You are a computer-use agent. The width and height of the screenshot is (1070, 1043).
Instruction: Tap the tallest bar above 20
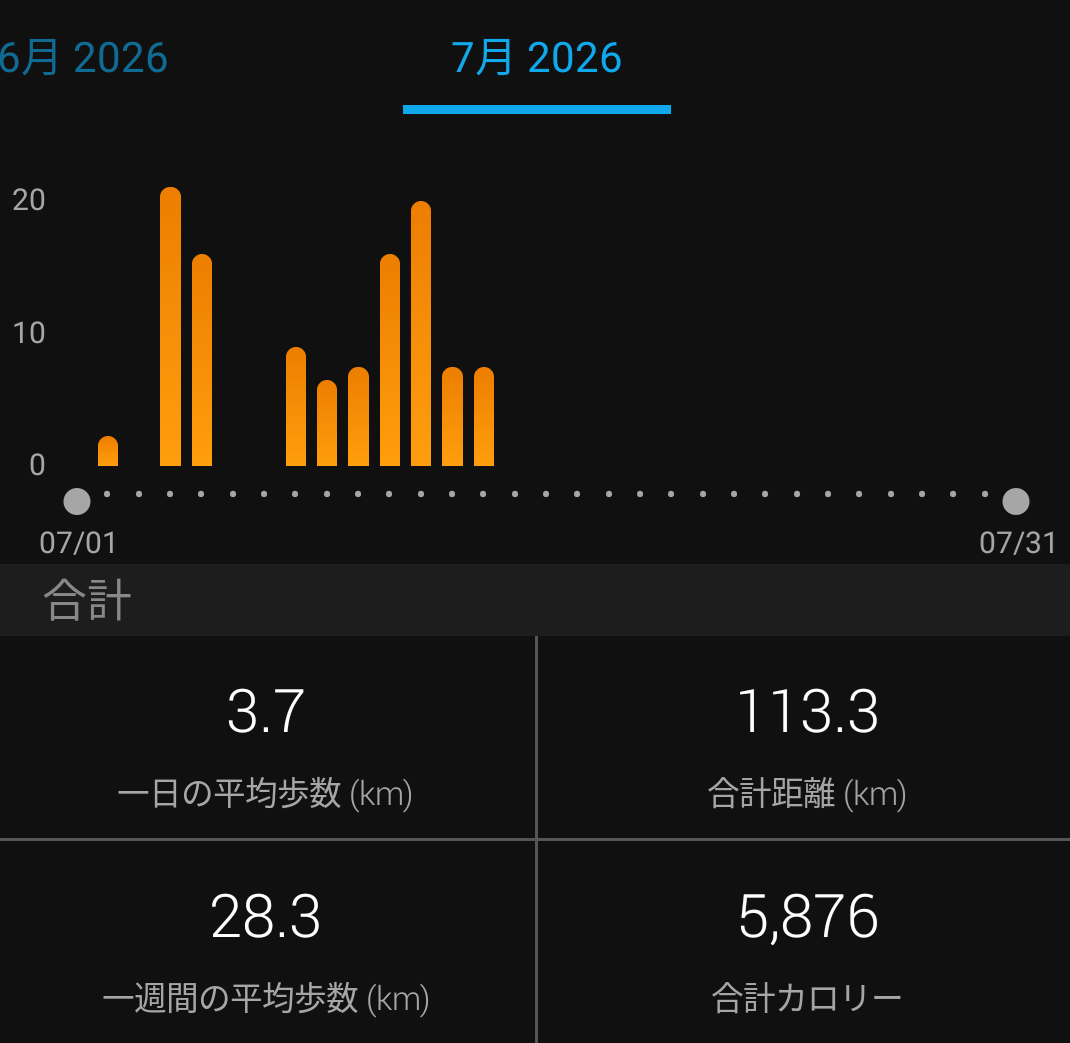pyautogui.click(x=171, y=326)
